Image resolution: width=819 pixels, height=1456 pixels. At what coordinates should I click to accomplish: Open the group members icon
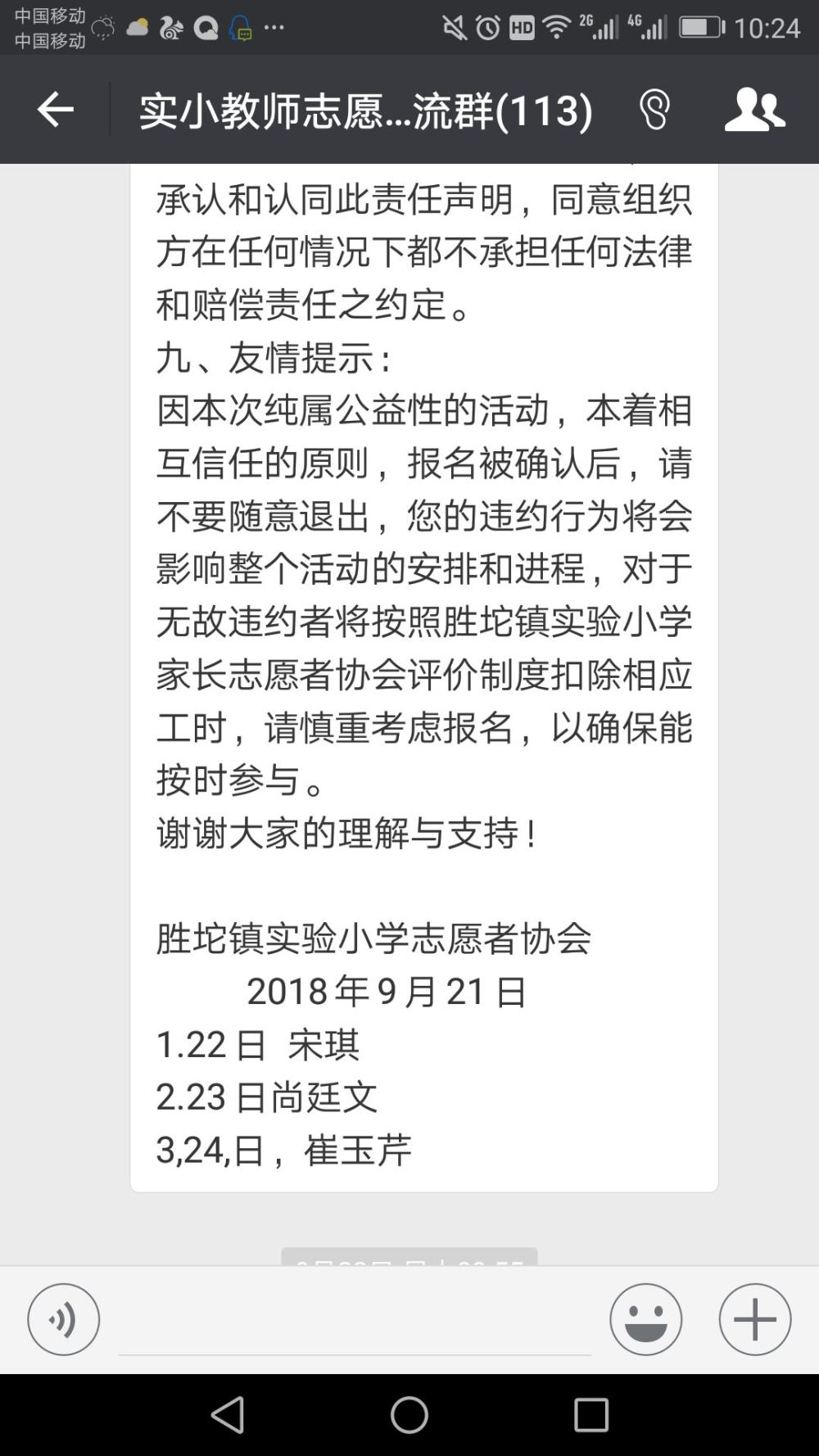(754, 110)
